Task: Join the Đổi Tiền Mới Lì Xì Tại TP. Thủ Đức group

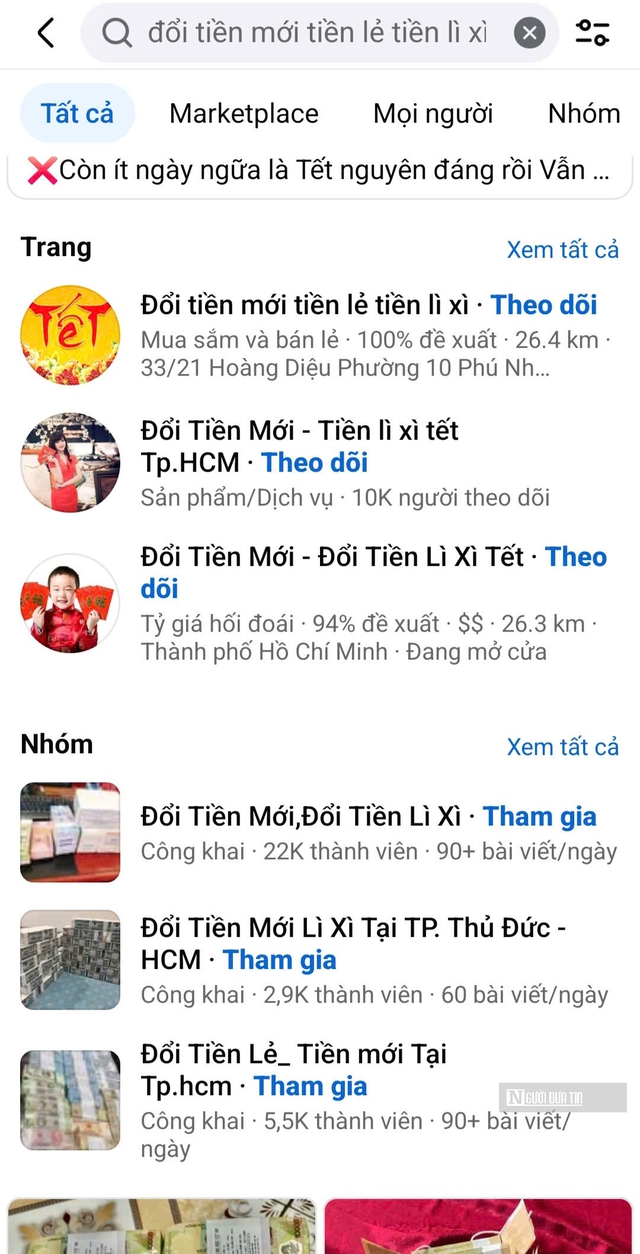Action: 280,960
